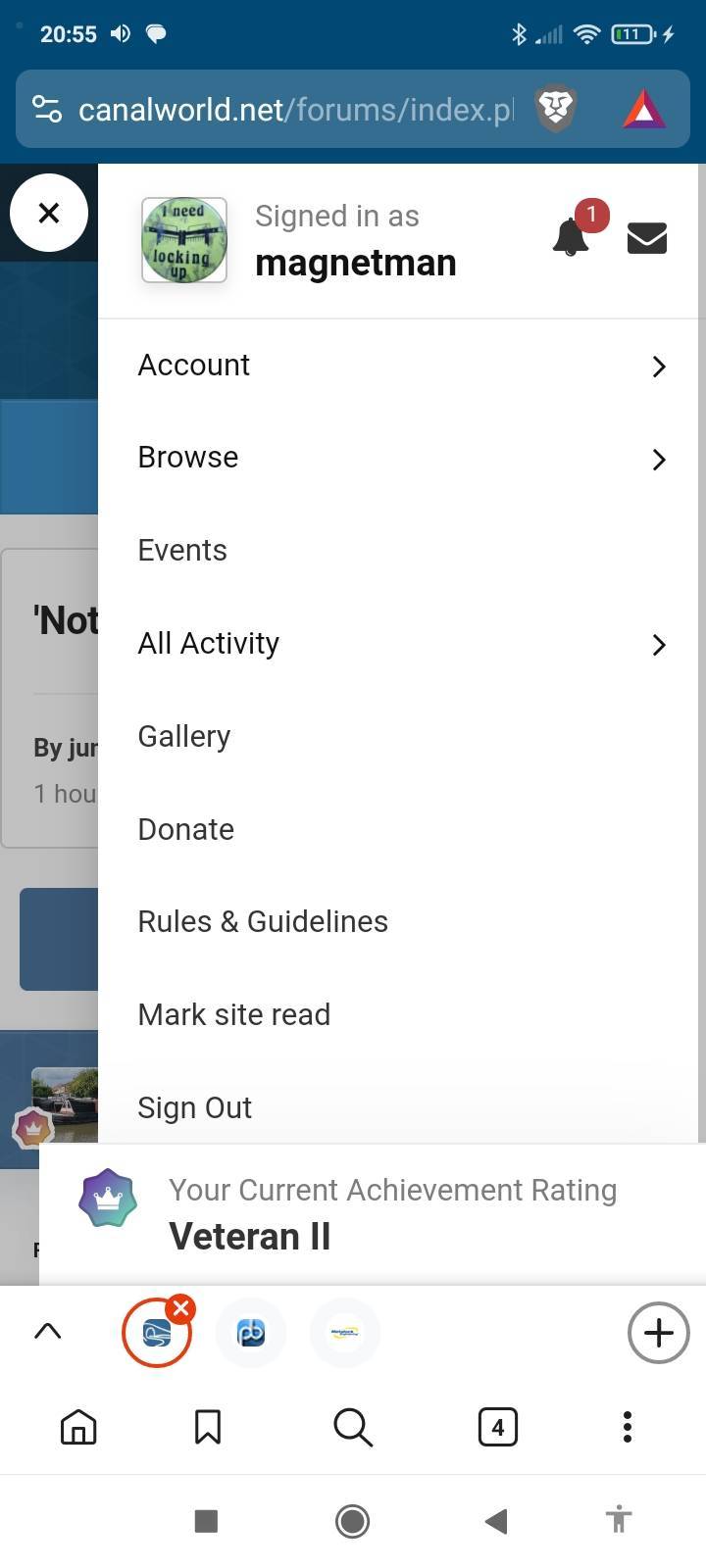
Task: Open the tab switcher showing 4 tabs
Action: [x=497, y=1427]
